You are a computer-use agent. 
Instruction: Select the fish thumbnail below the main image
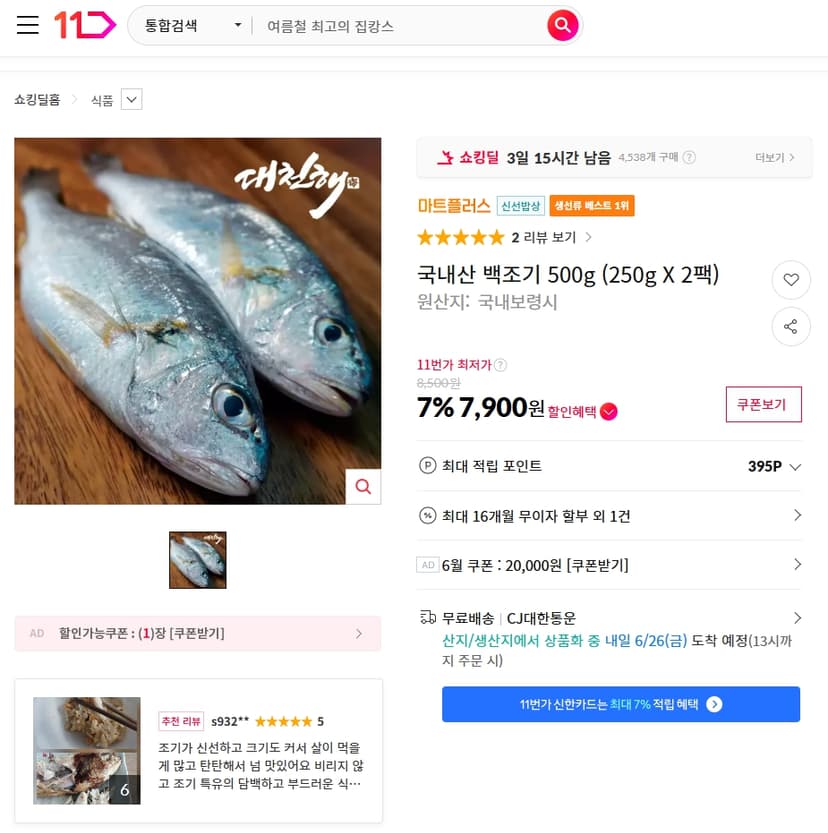[x=198, y=560]
